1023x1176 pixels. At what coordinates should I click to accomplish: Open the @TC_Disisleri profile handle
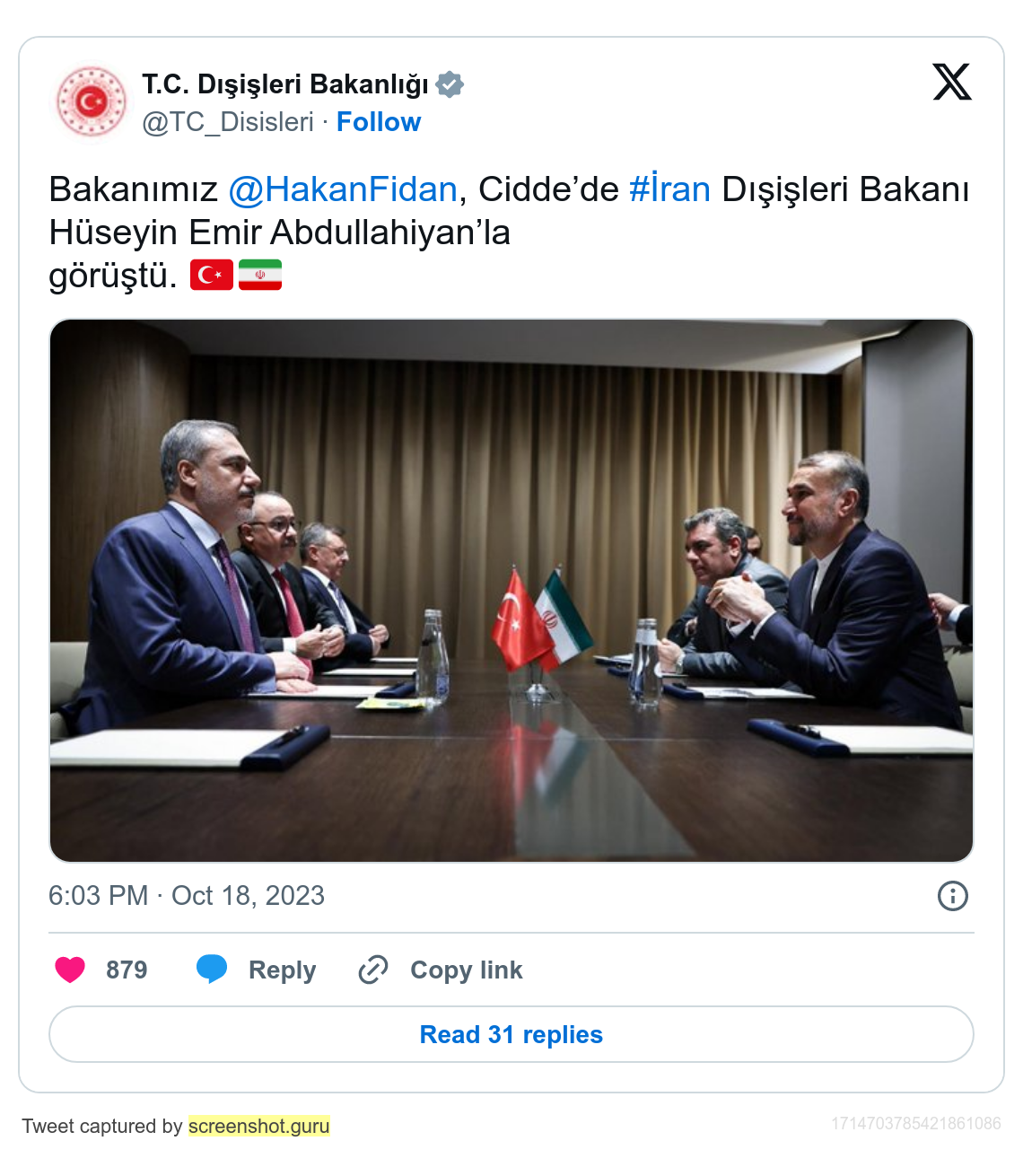pyautogui.click(x=228, y=122)
